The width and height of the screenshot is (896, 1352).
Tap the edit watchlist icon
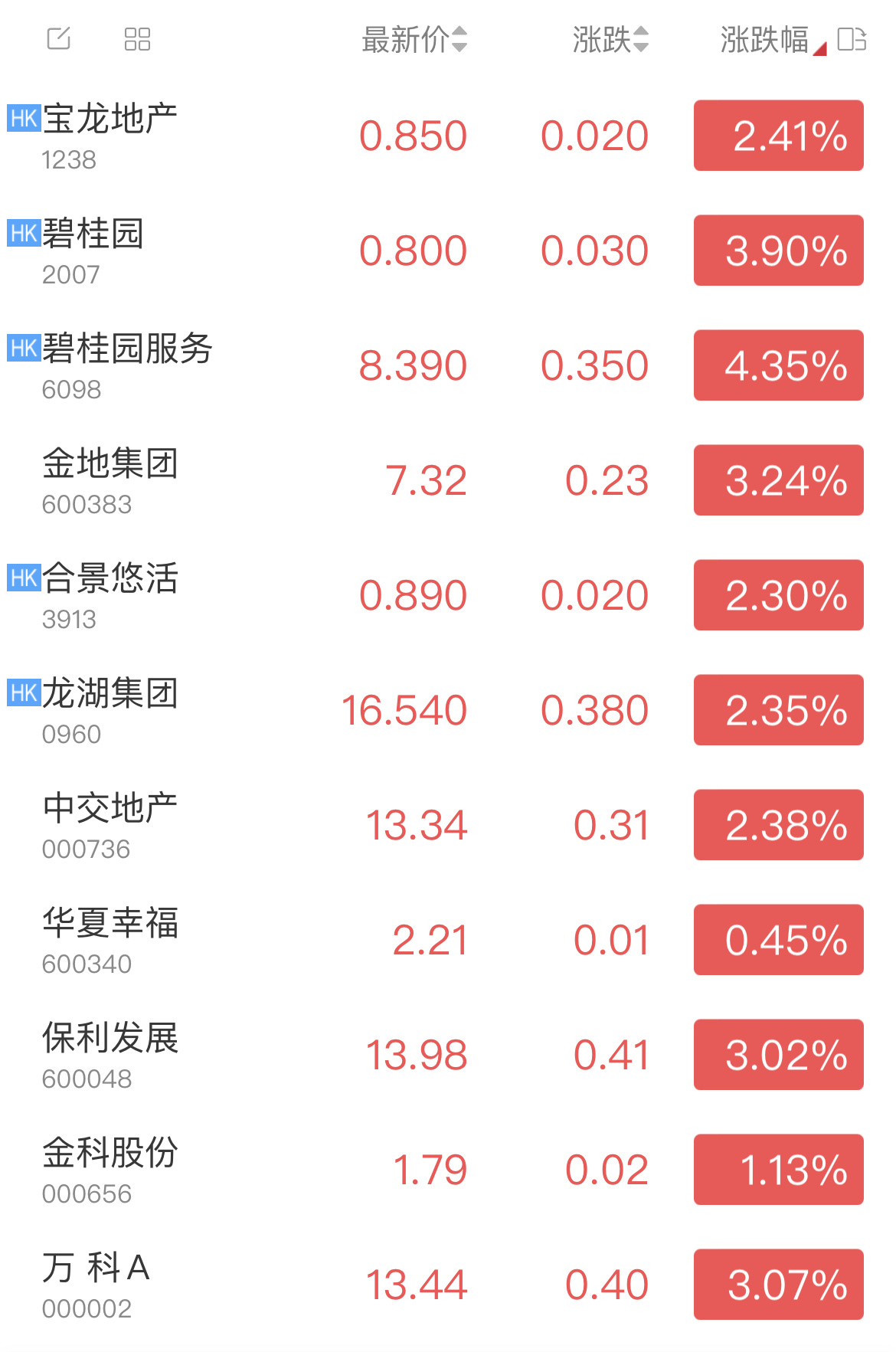tap(59, 38)
